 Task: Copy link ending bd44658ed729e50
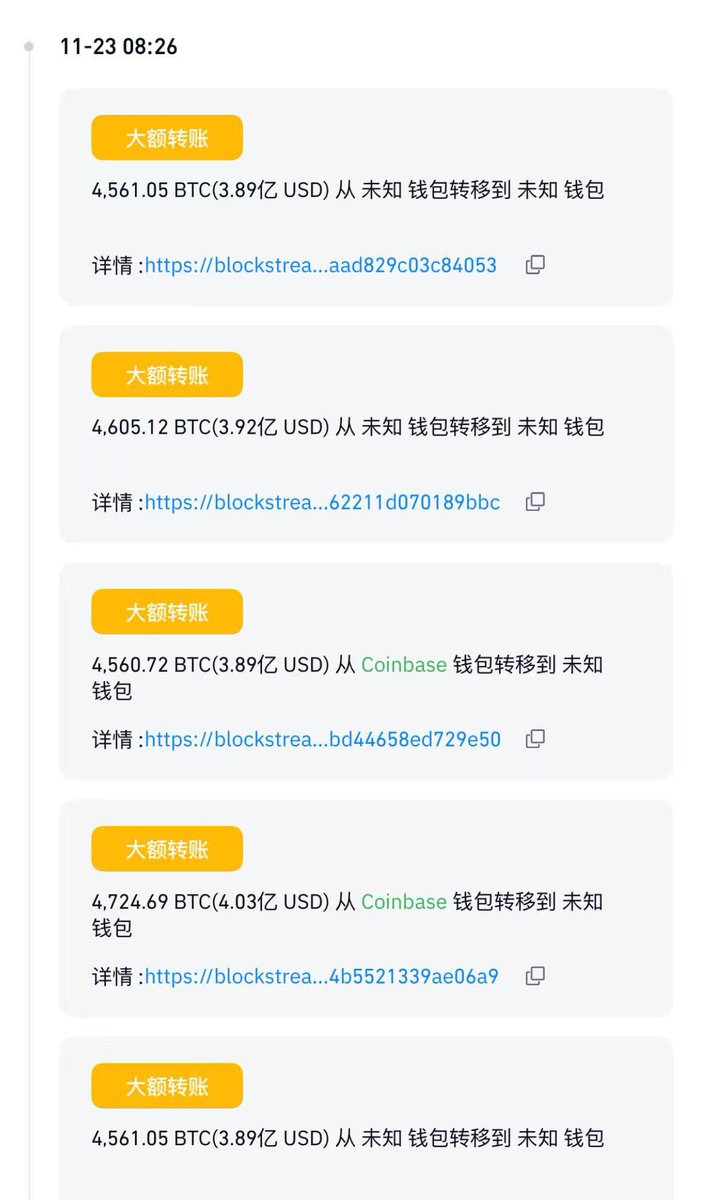click(535, 739)
